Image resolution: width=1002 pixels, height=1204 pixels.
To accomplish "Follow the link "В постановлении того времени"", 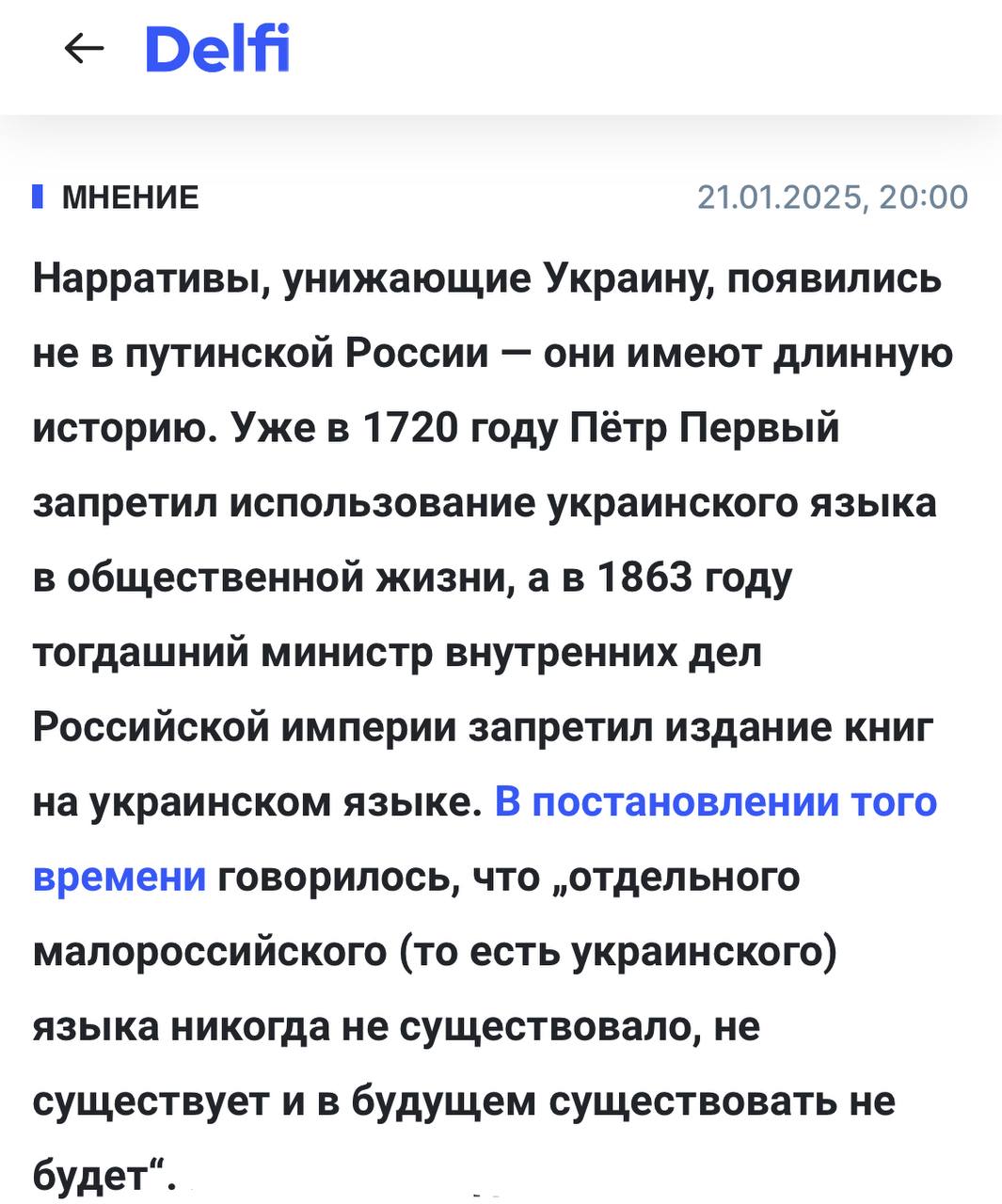I will coord(715,802).
